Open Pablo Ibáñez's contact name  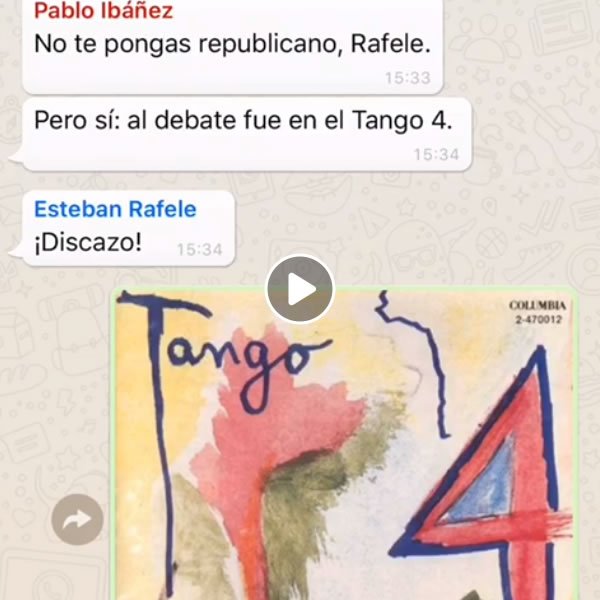[103, 12]
